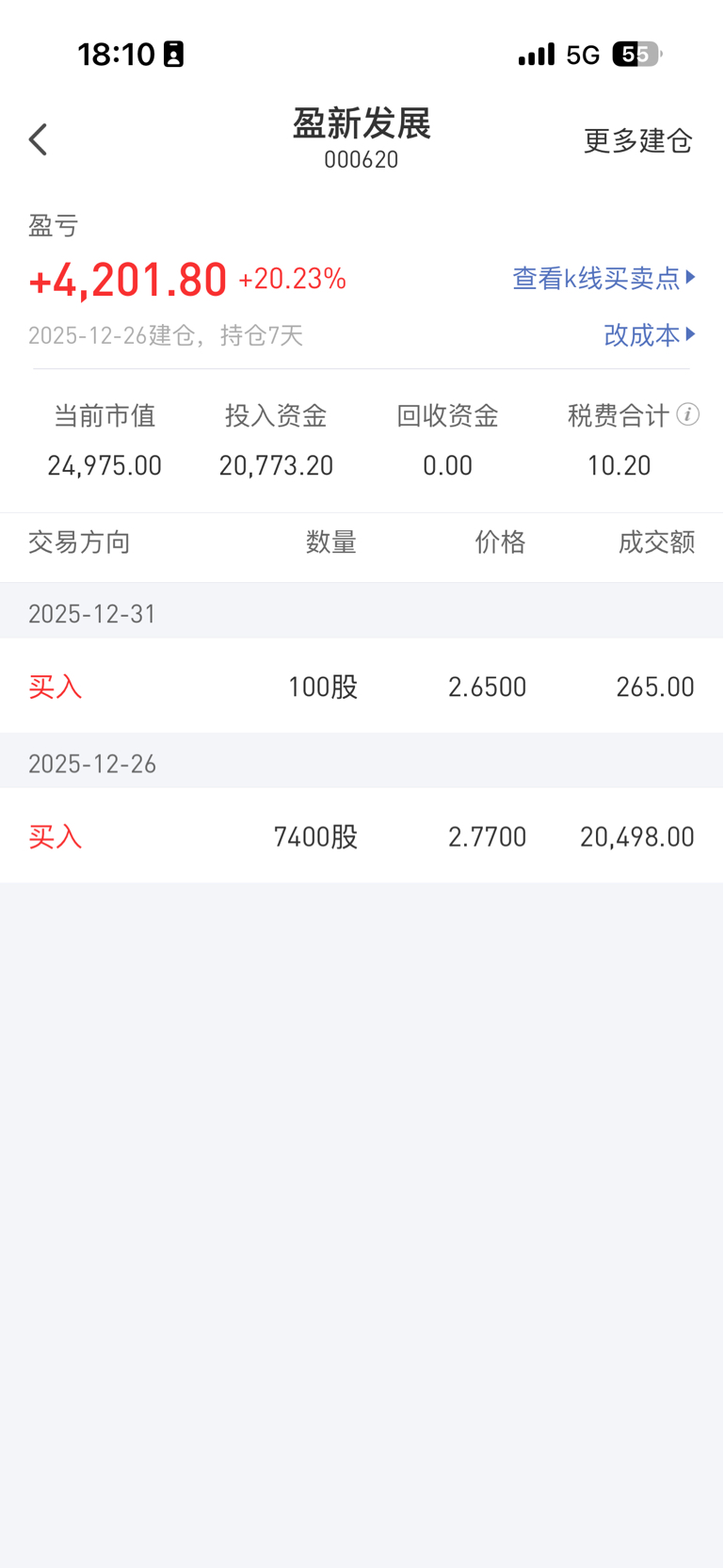Tap 改成本 to edit cost
Image resolution: width=724 pixels, height=1568 pixels.
[650, 334]
